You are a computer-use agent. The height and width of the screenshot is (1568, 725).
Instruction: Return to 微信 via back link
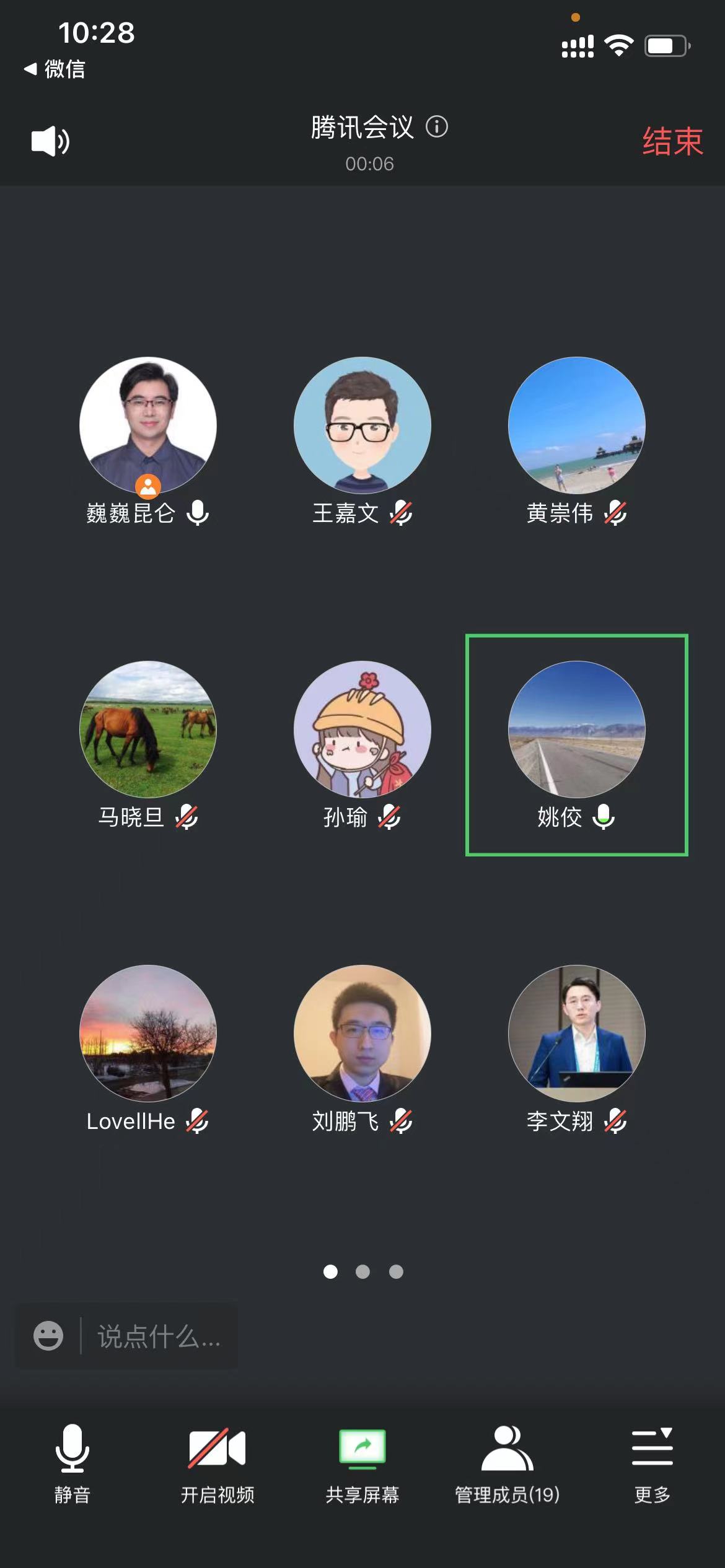click(55, 69)
